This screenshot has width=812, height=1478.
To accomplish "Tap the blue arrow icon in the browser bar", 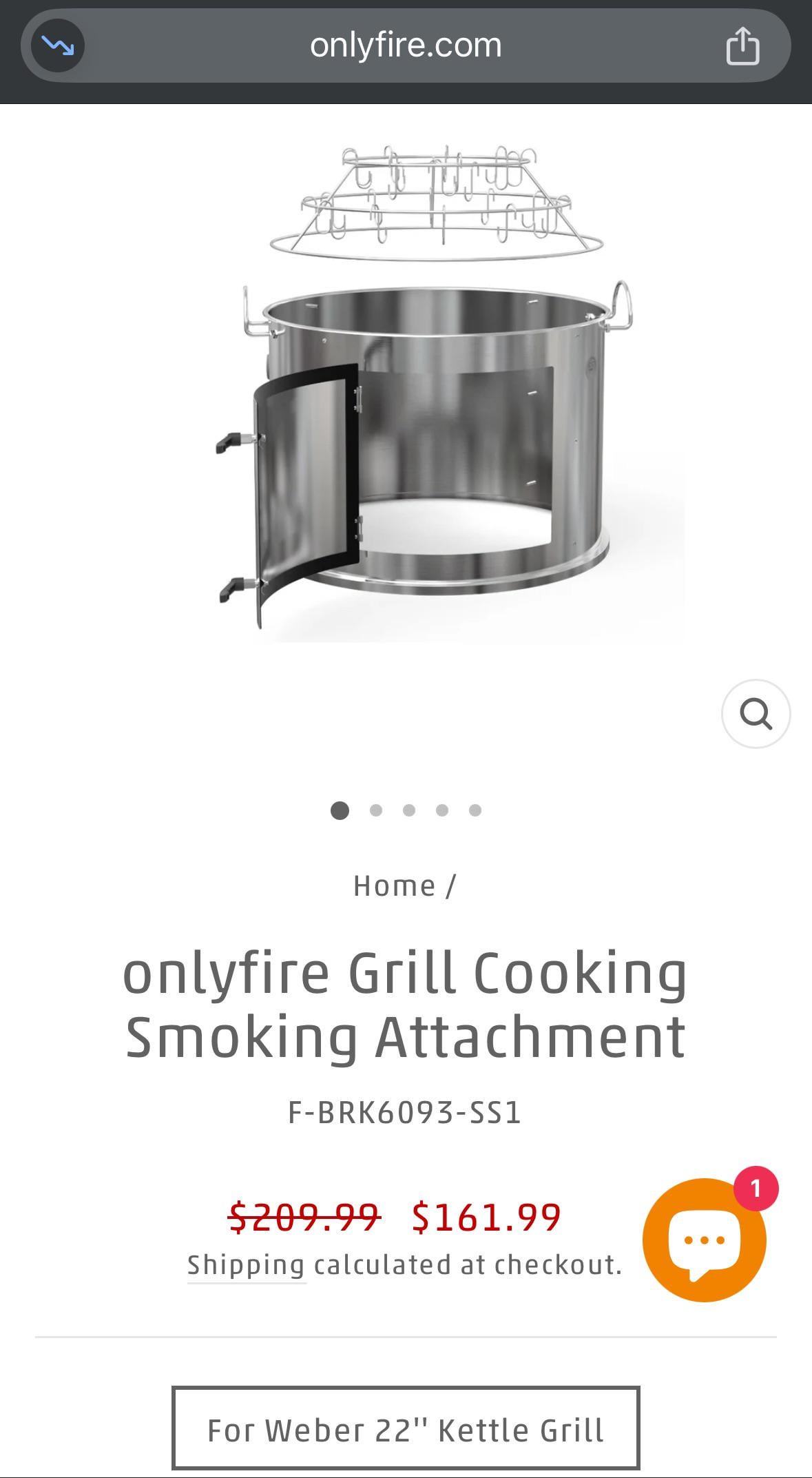I will coord(58,46).
